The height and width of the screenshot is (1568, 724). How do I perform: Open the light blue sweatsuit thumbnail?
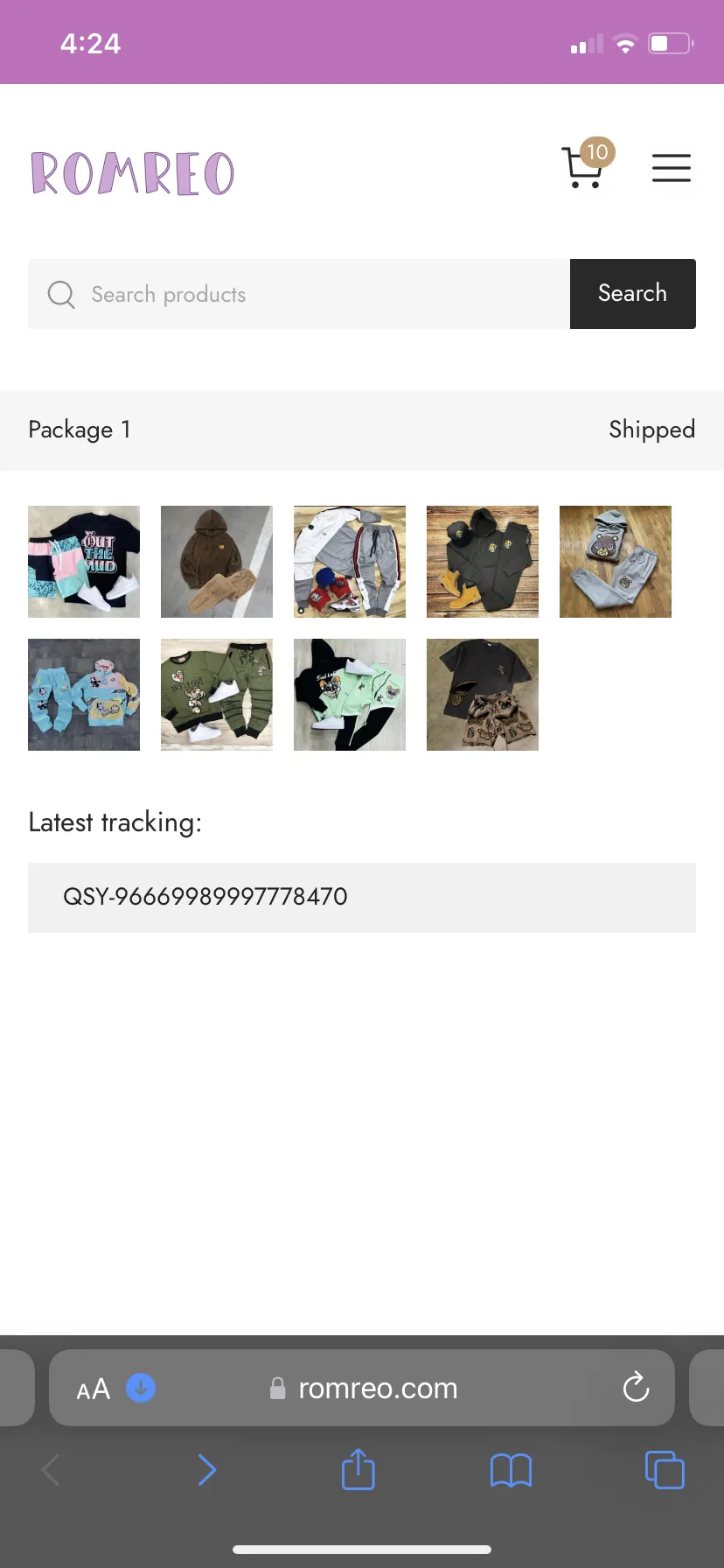(84, 695)
